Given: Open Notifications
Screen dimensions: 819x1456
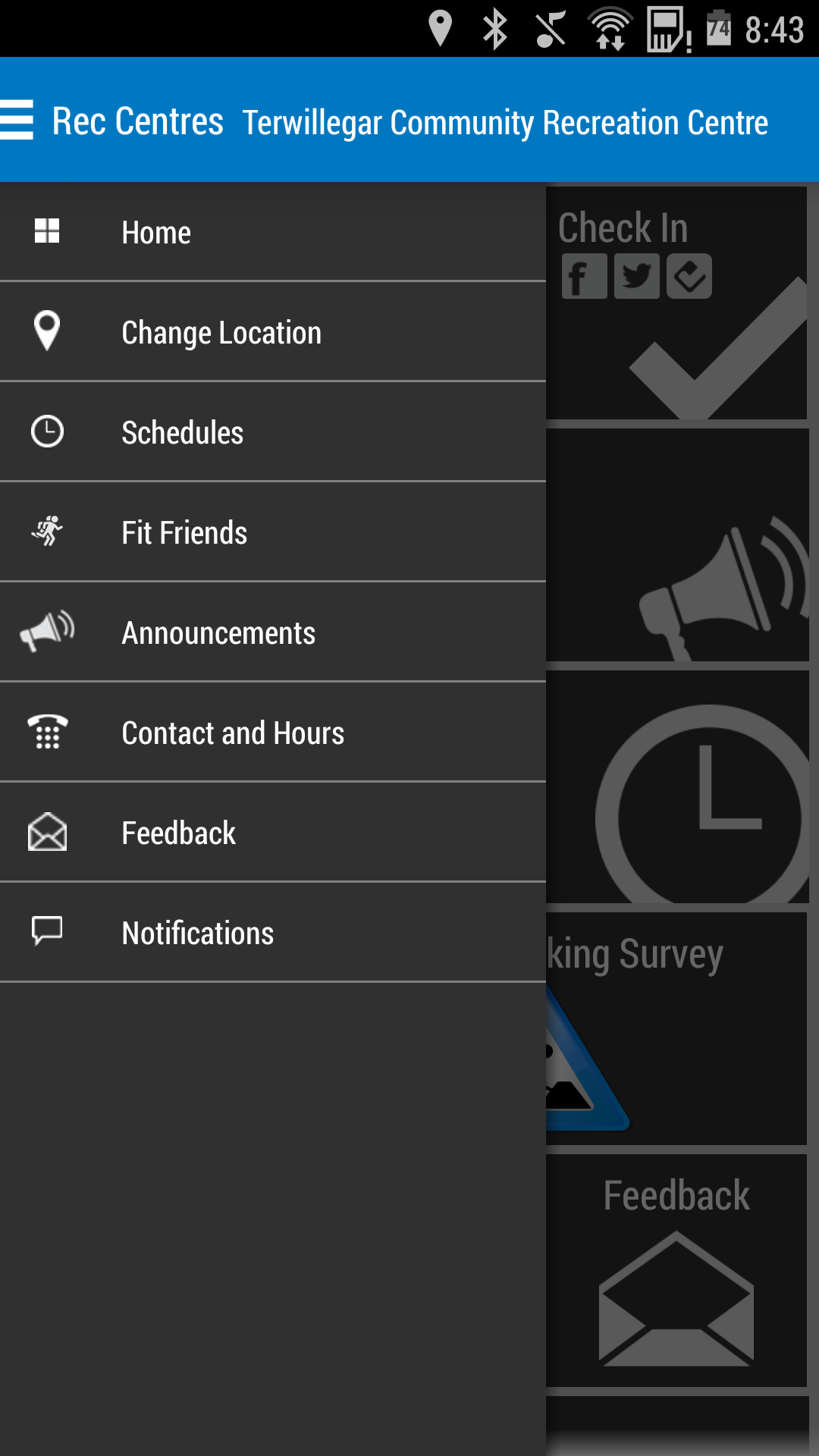Looking at the screenshot, I should [273, 933].
